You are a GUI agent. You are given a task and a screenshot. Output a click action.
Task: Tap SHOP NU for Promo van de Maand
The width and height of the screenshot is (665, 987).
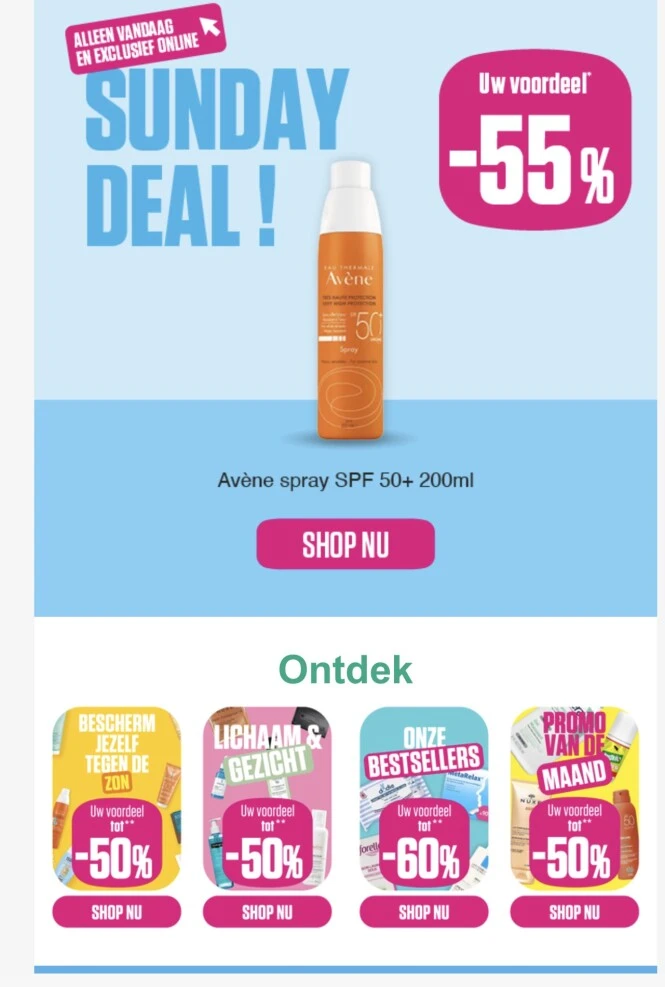(574, 911)
